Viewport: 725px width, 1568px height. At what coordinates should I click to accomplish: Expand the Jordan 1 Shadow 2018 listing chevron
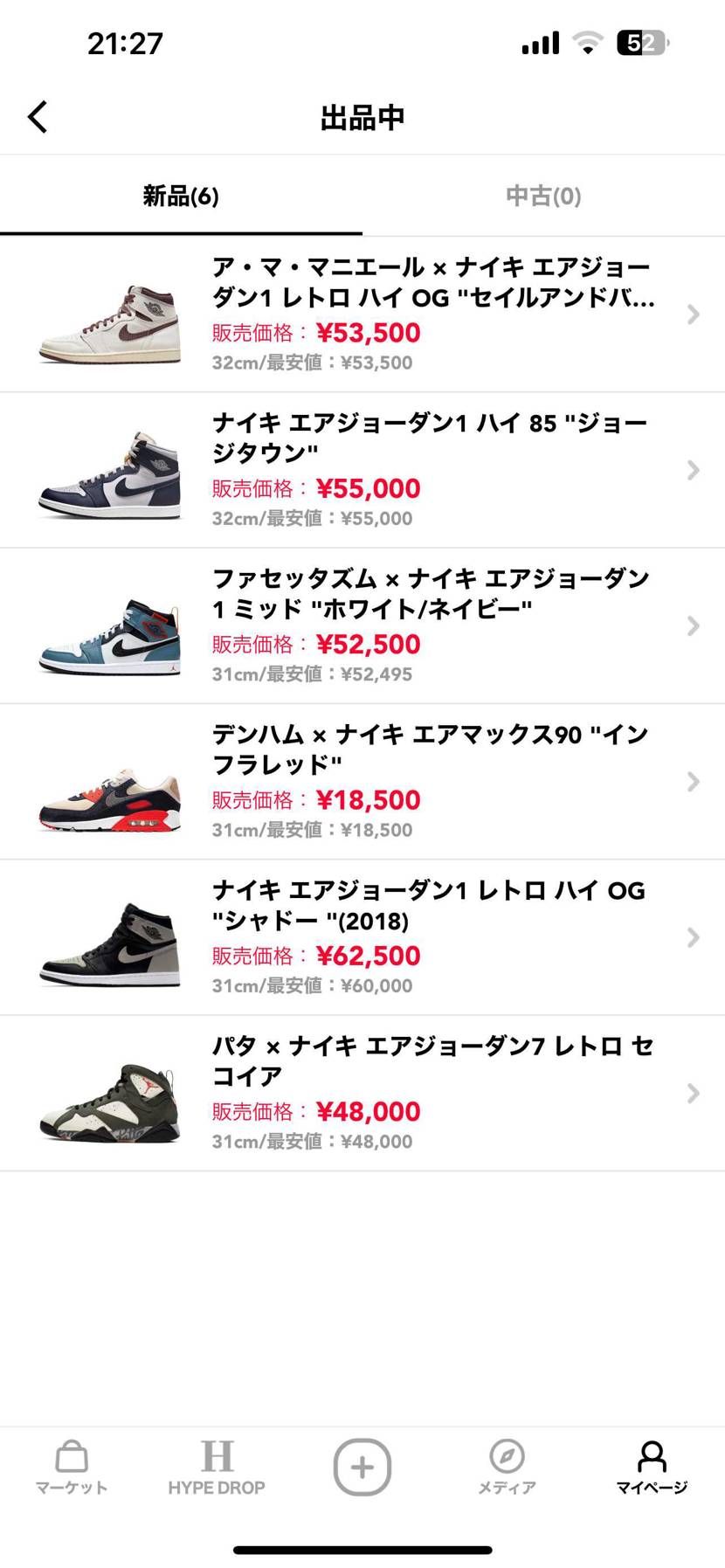click(x=693, y=937)
